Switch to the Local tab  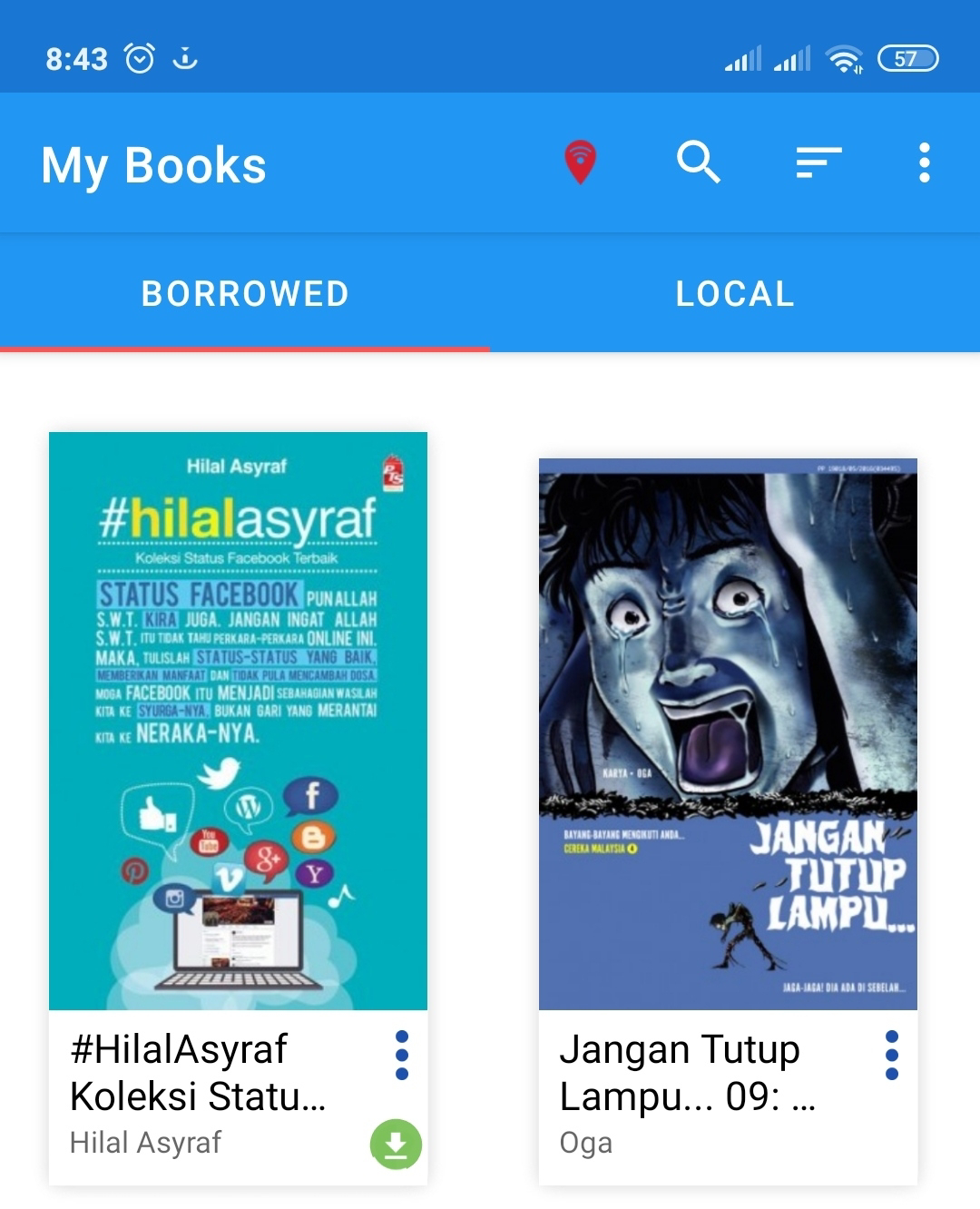tap(735, 293)
